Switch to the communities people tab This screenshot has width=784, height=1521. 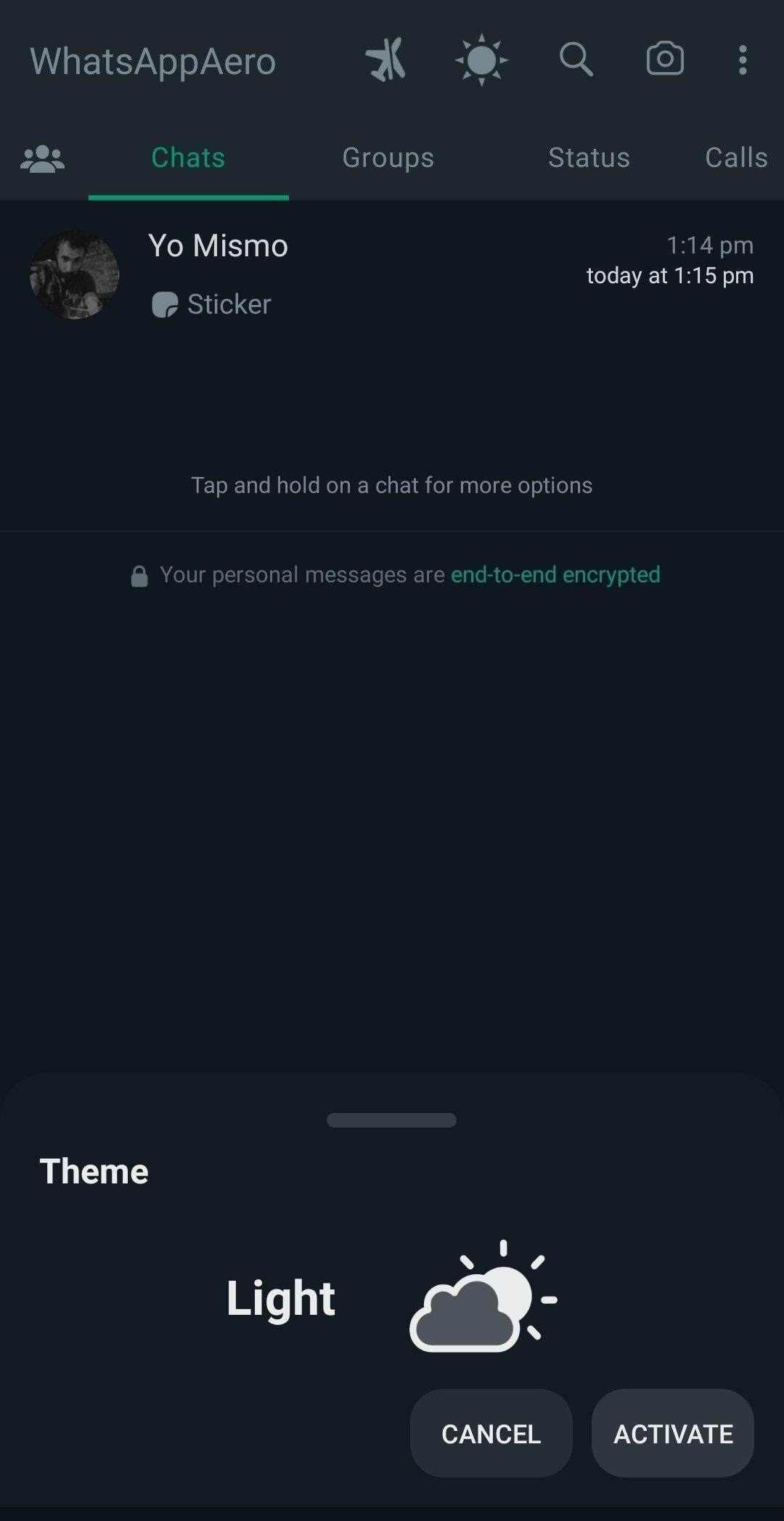43,158
